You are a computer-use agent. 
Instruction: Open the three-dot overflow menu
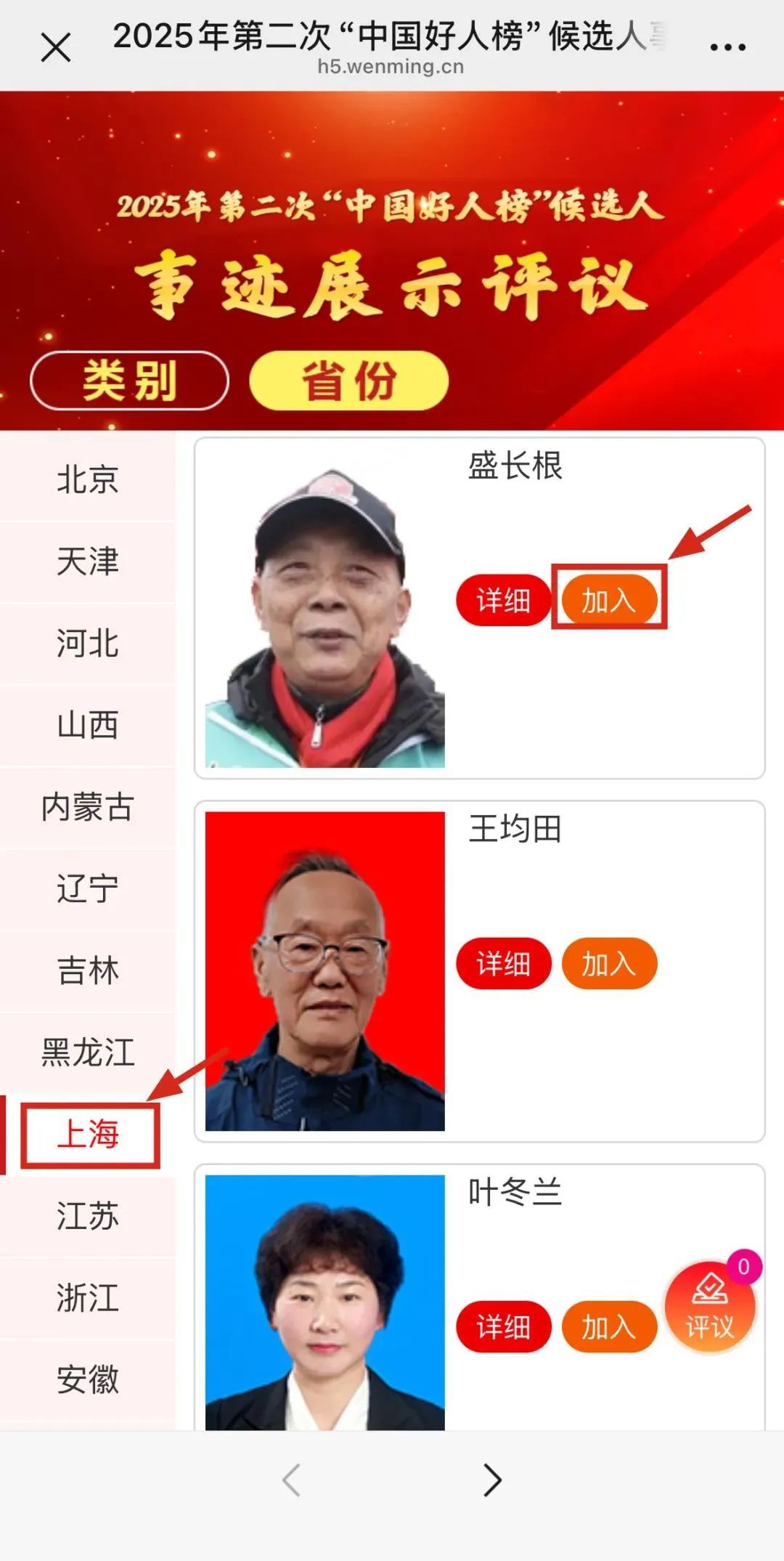click(x=727, y=48)
